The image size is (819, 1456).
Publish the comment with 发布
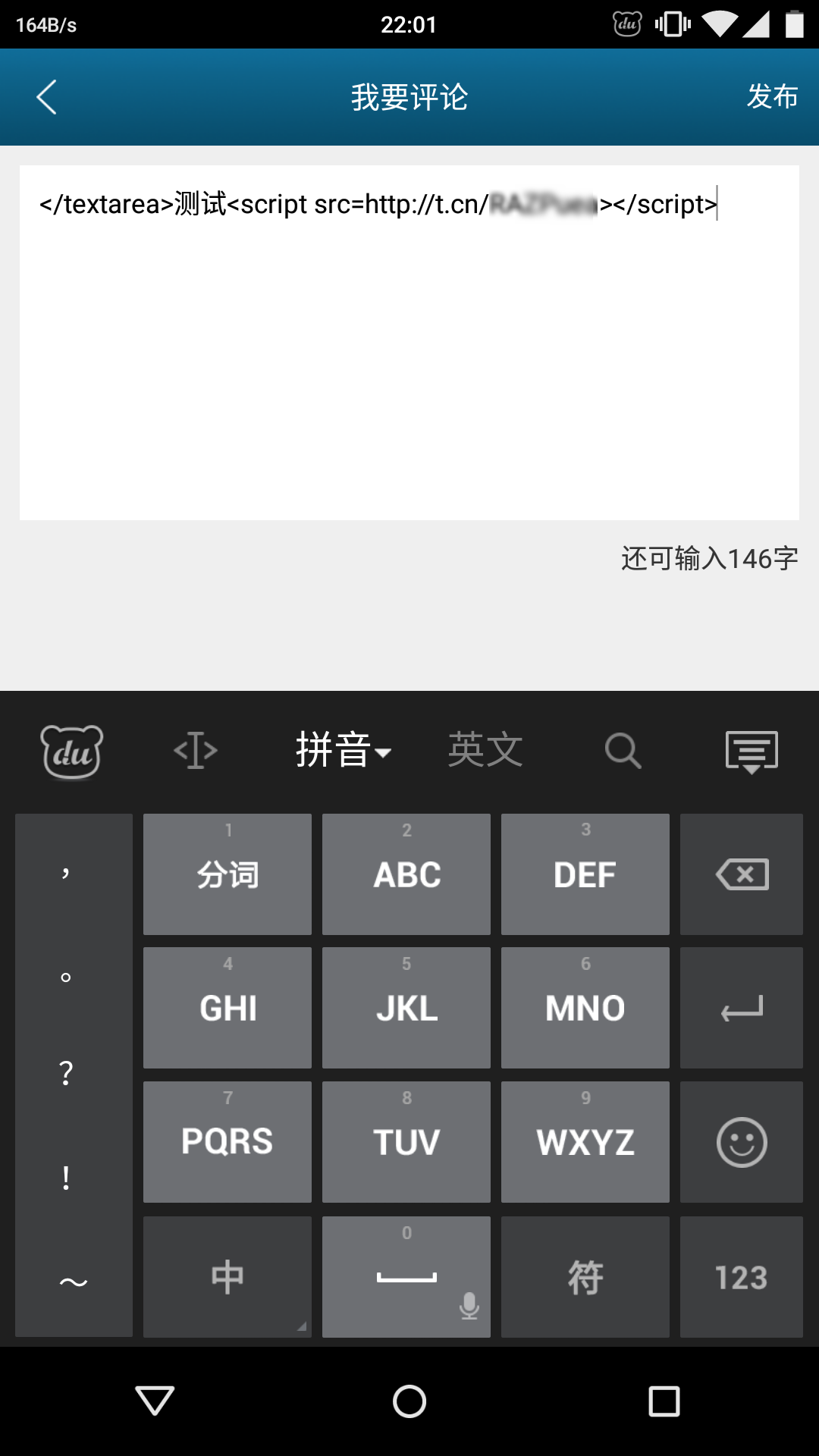click(x=772, y=97)
